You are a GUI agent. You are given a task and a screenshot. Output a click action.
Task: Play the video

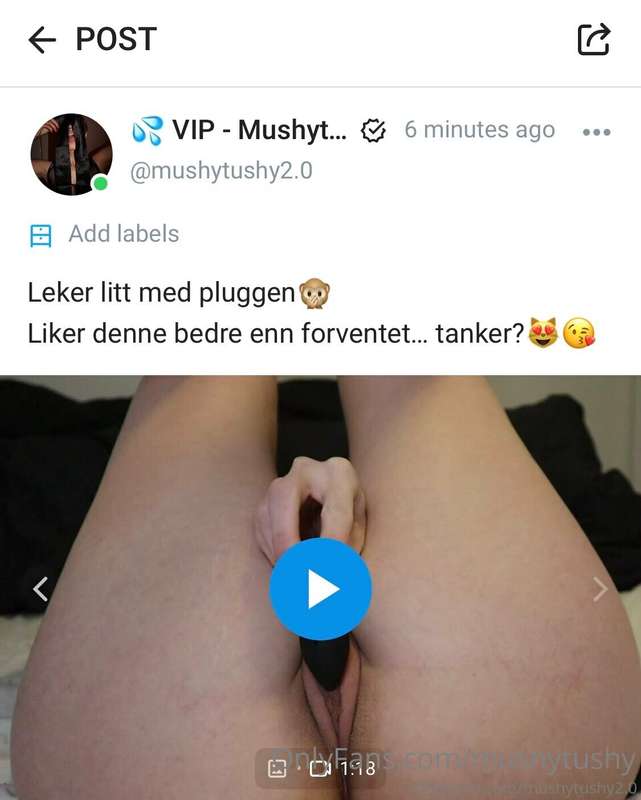pos(320,589)
